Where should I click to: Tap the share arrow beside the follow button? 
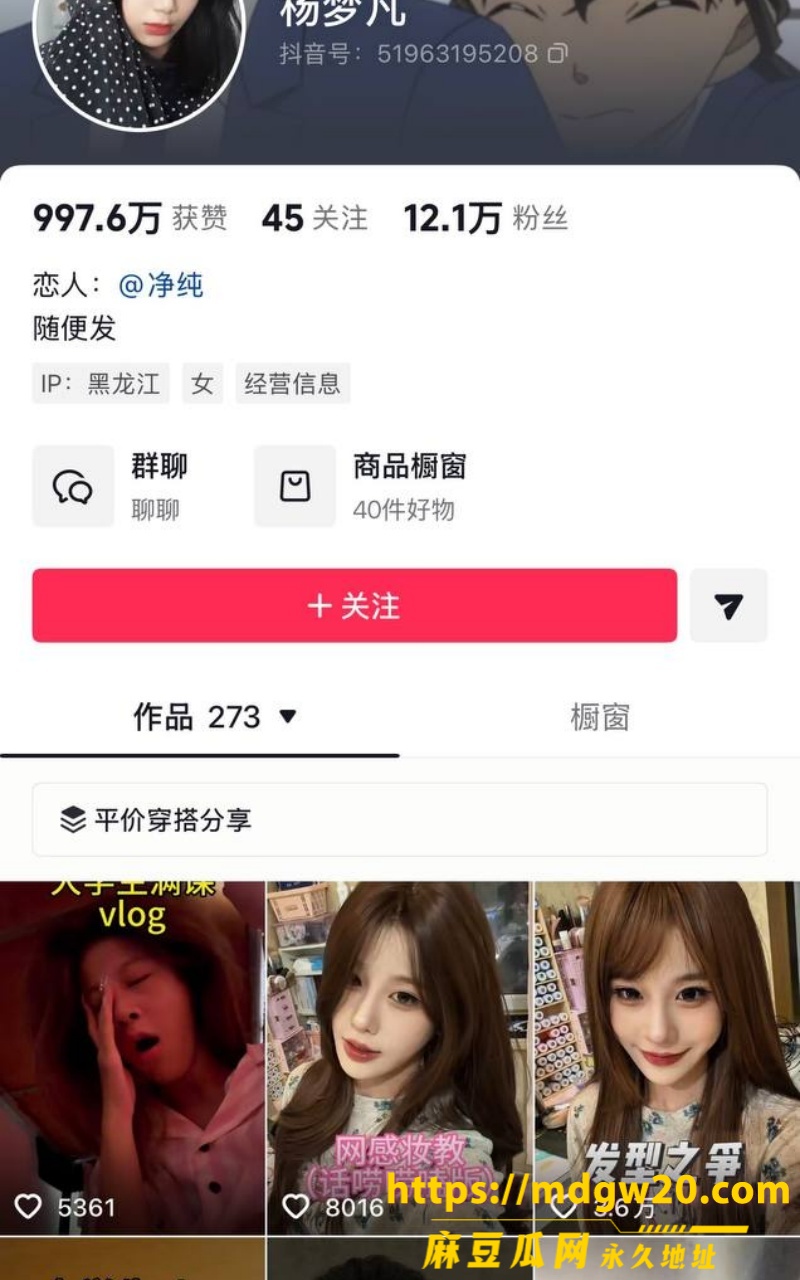tap(729, 606)
